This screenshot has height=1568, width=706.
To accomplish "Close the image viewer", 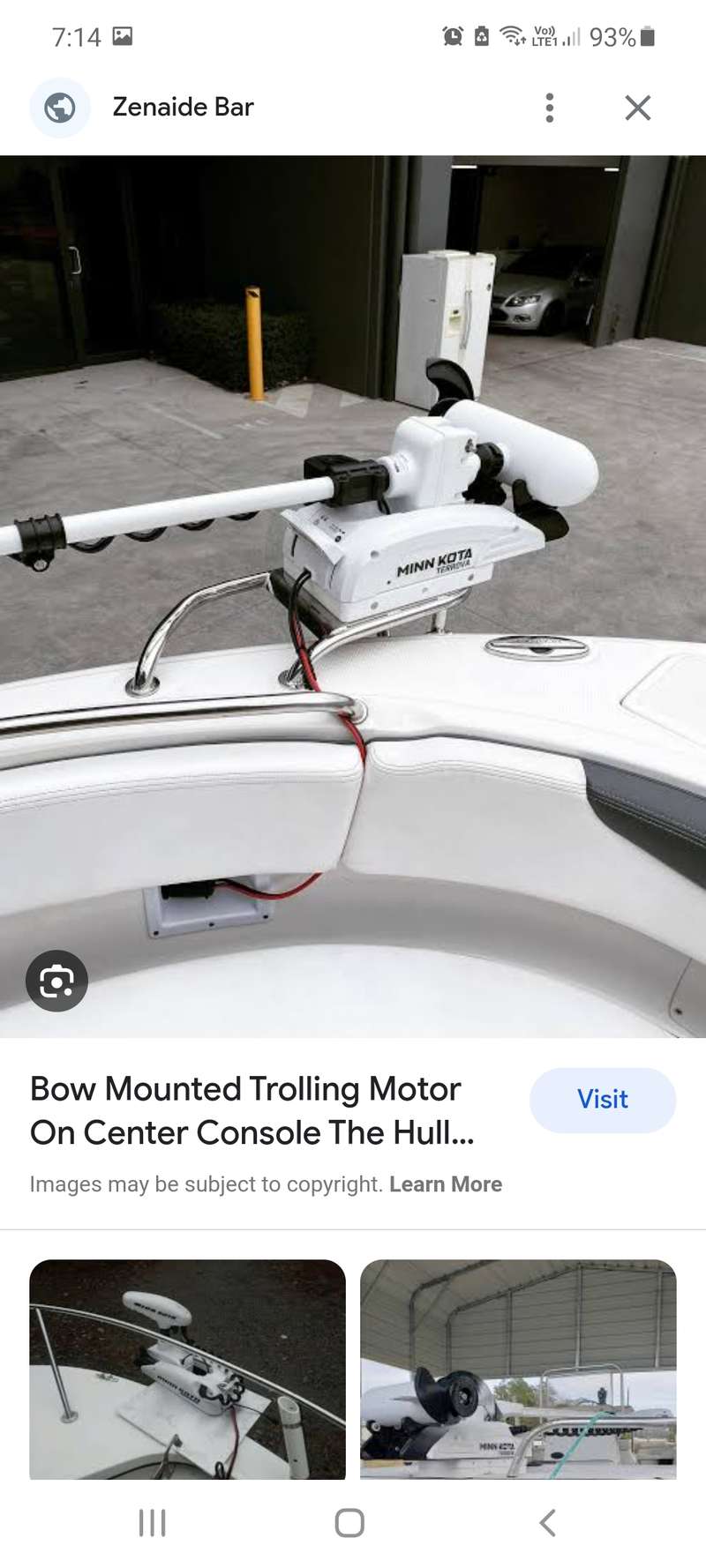I will click(x=637, y=108).
